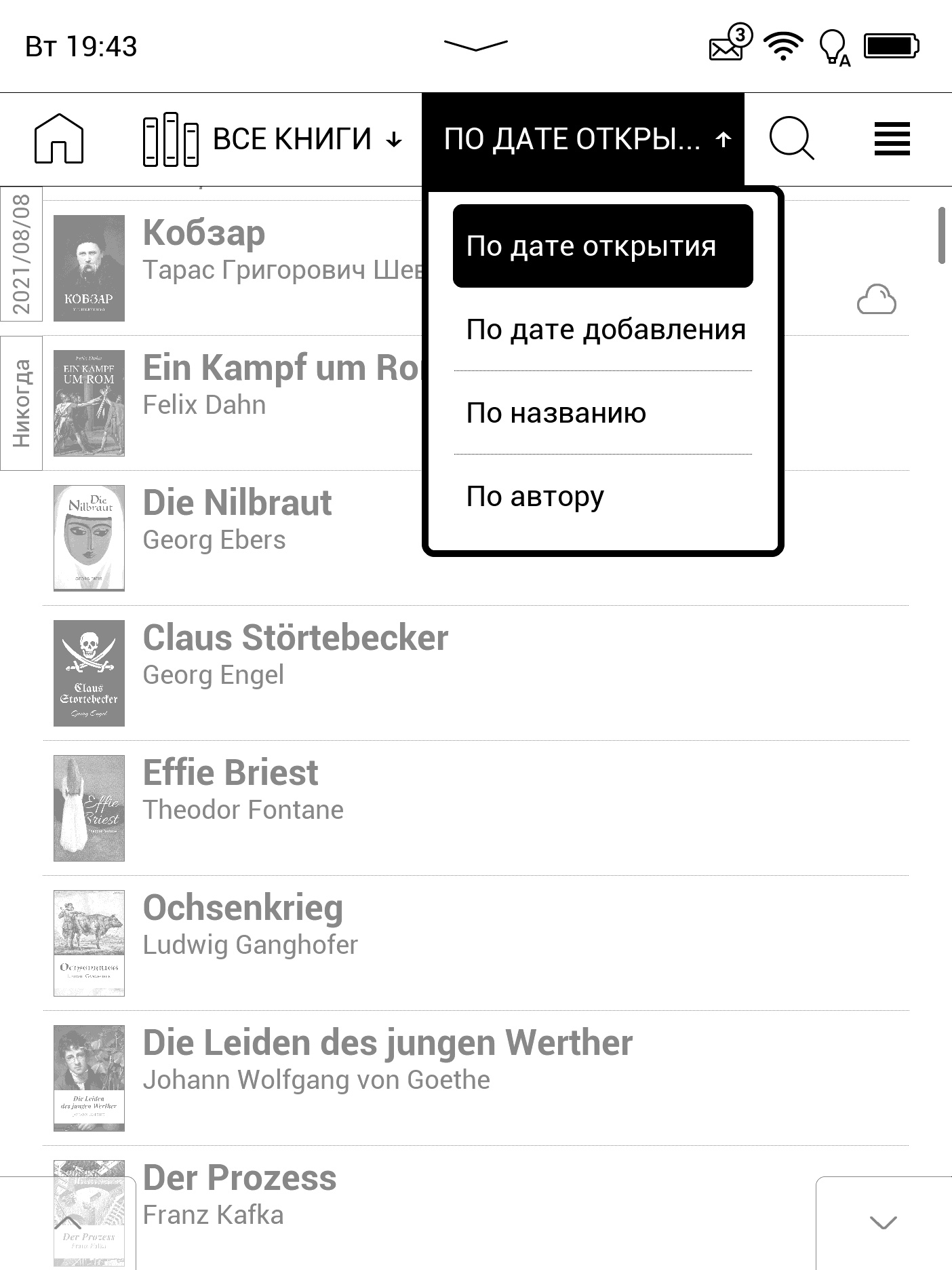952x1270 pixels.
Task: Open the search magnifier
Action: (x=791, y=138)
